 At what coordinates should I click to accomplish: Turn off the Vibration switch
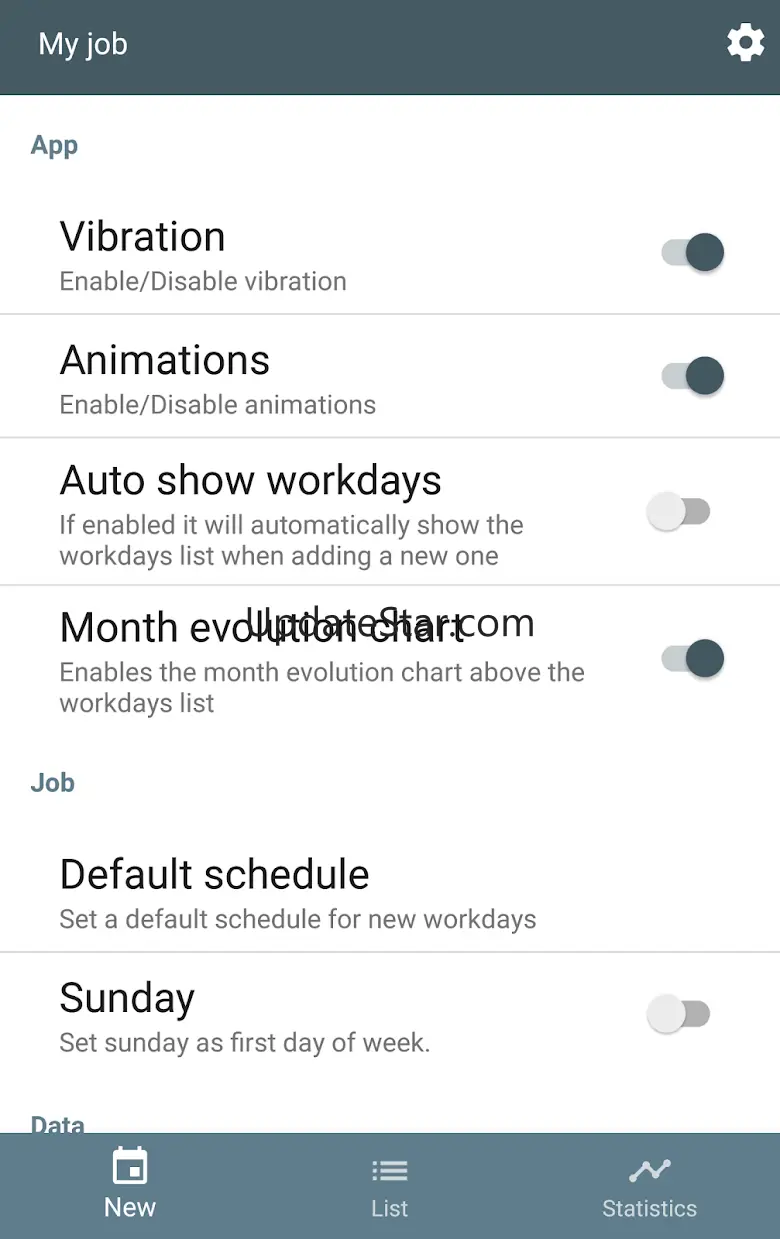[x=692, y=253]
